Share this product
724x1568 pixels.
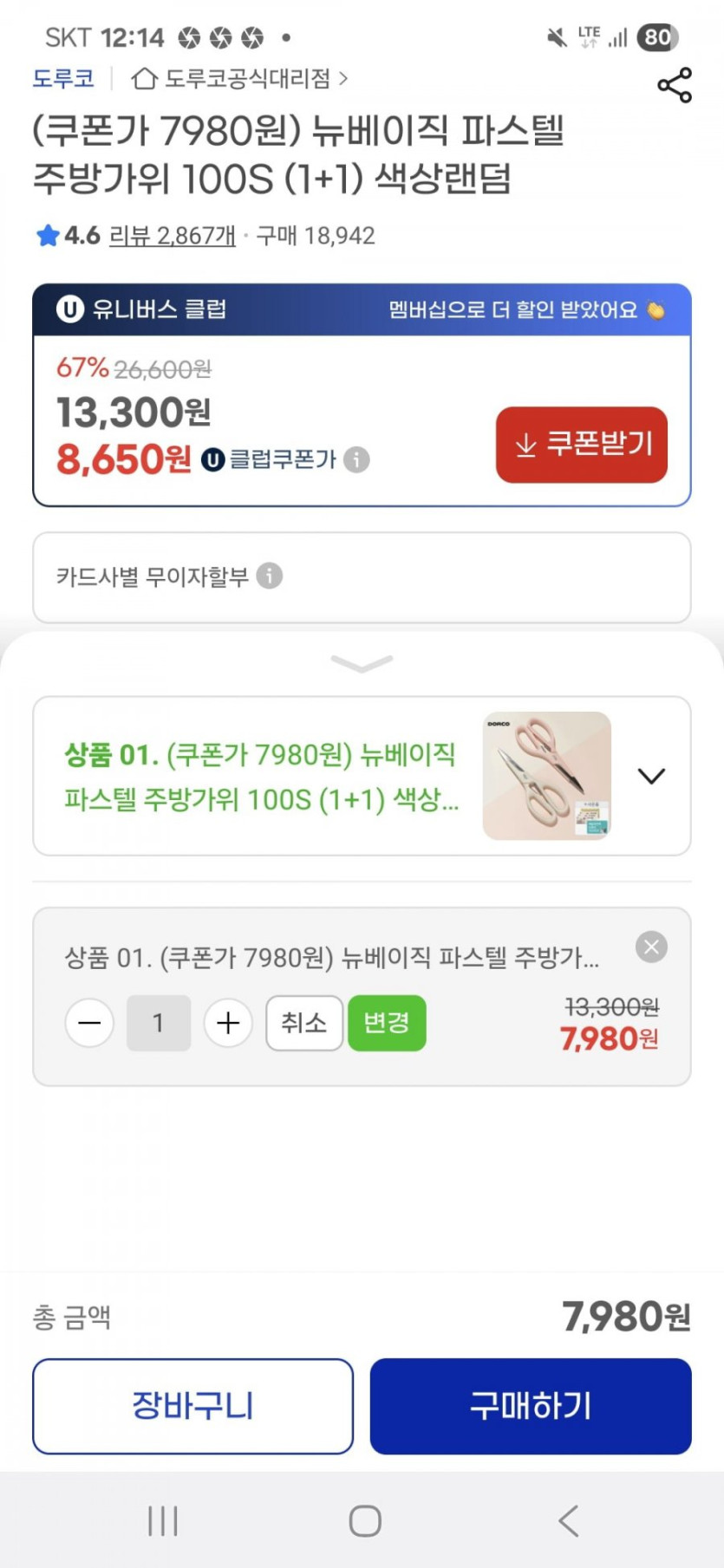click(674, 85)
